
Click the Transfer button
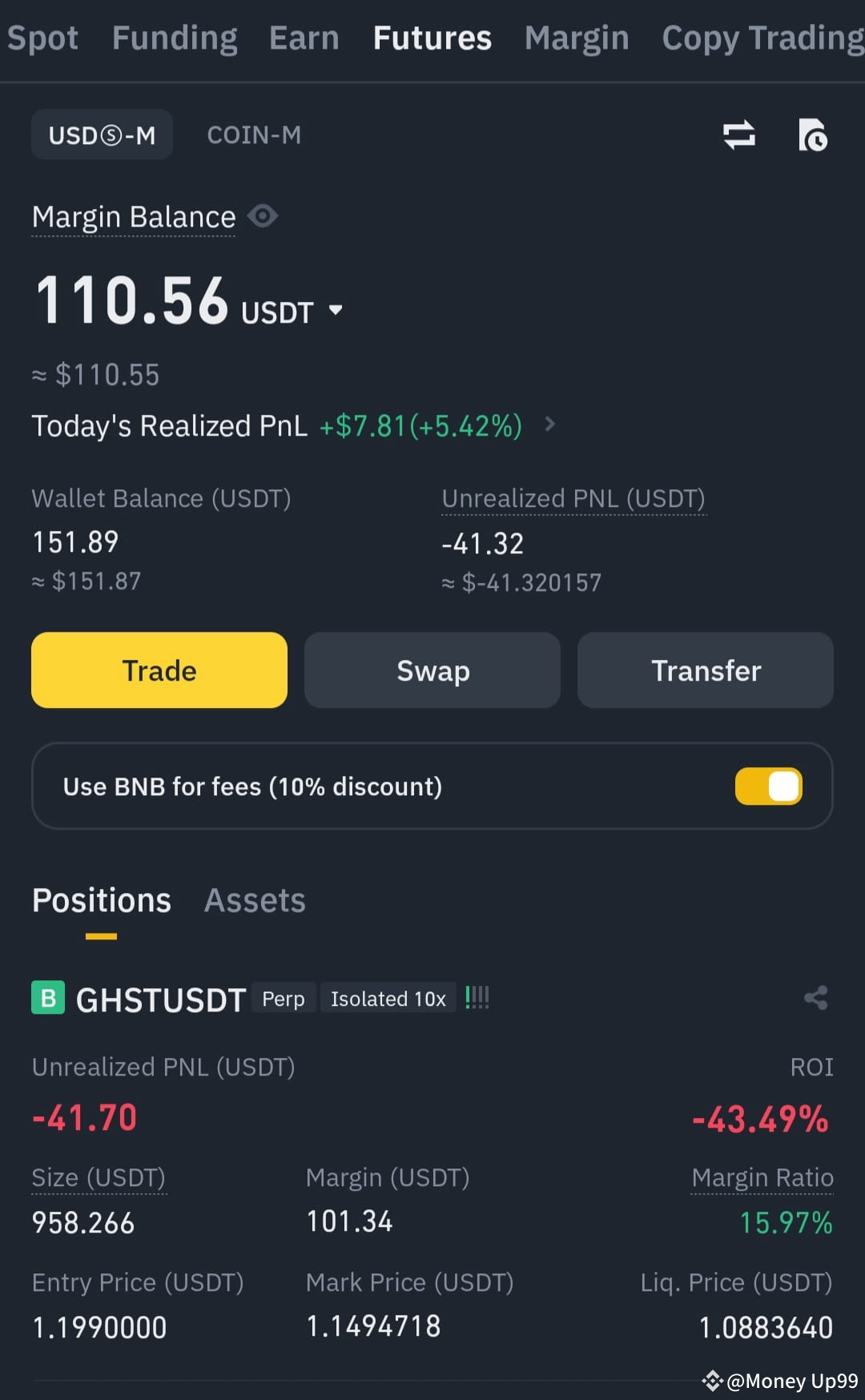coord(705,670)
